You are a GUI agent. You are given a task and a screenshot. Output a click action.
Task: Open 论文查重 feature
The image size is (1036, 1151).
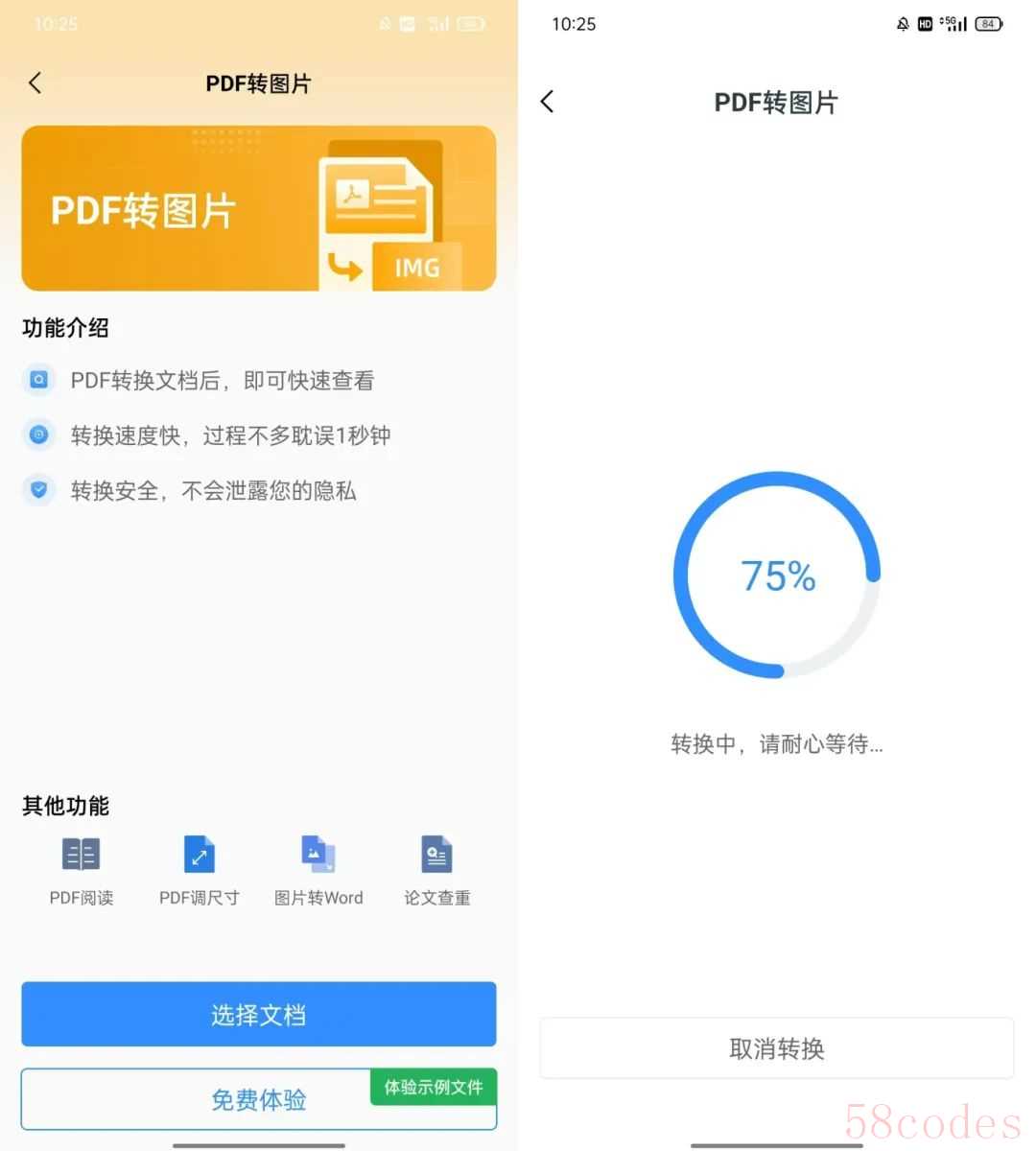point(436,870)
